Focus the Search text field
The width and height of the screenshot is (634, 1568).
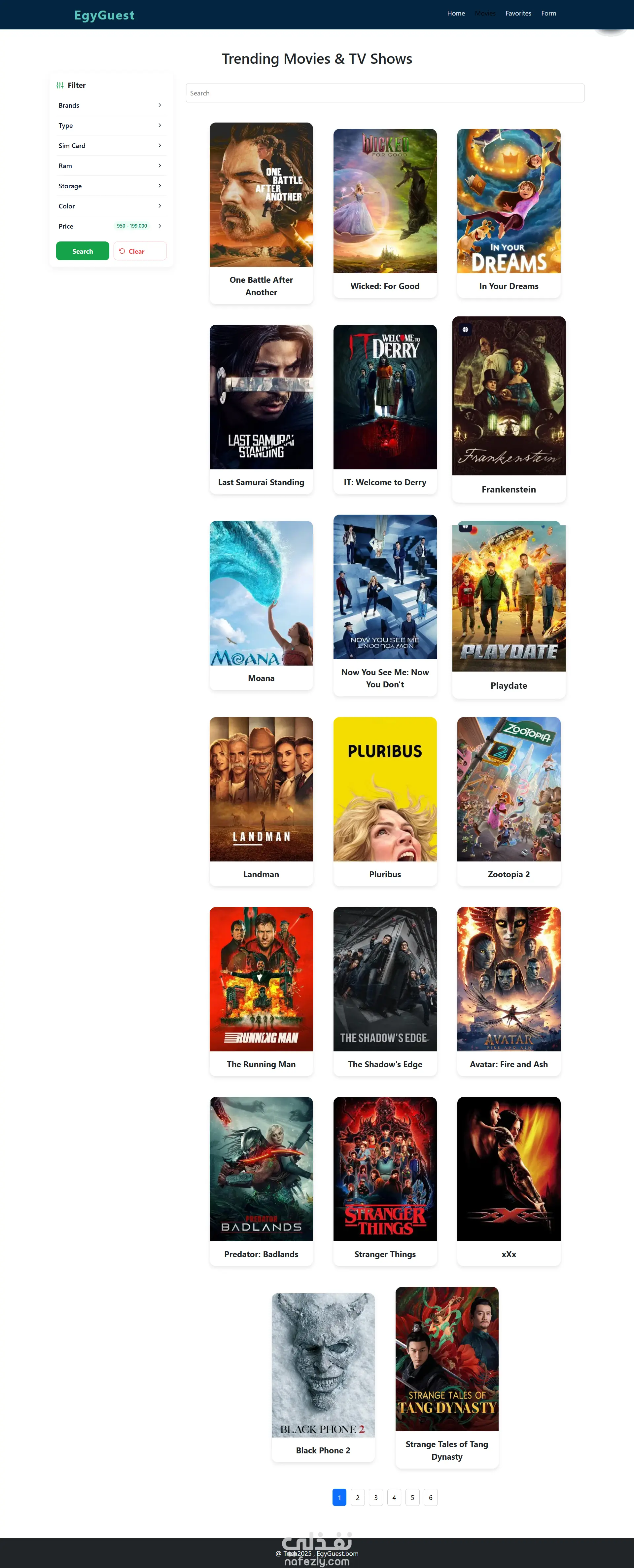point(385,93)
